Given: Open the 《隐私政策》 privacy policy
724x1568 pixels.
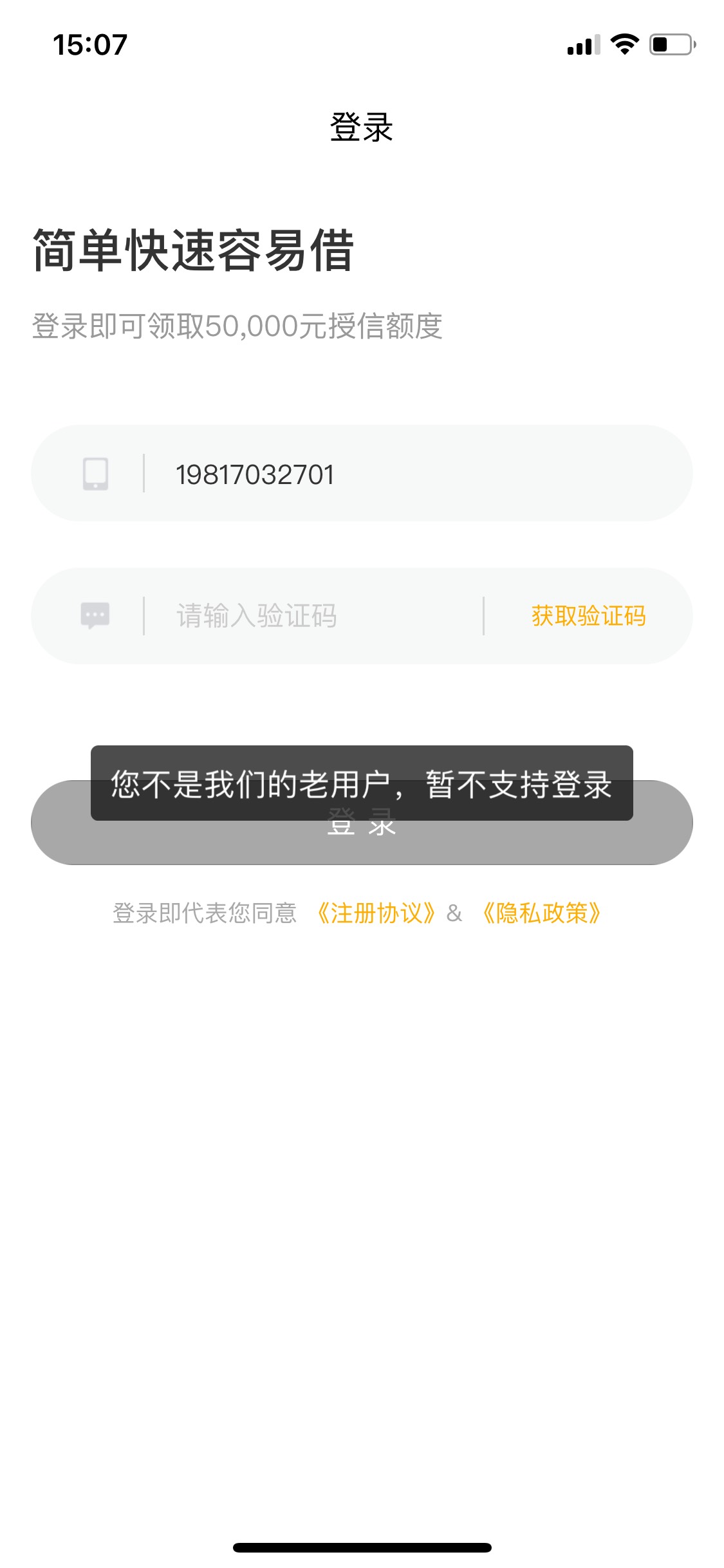Looking at the screenshot, I should tap(542, 913).
